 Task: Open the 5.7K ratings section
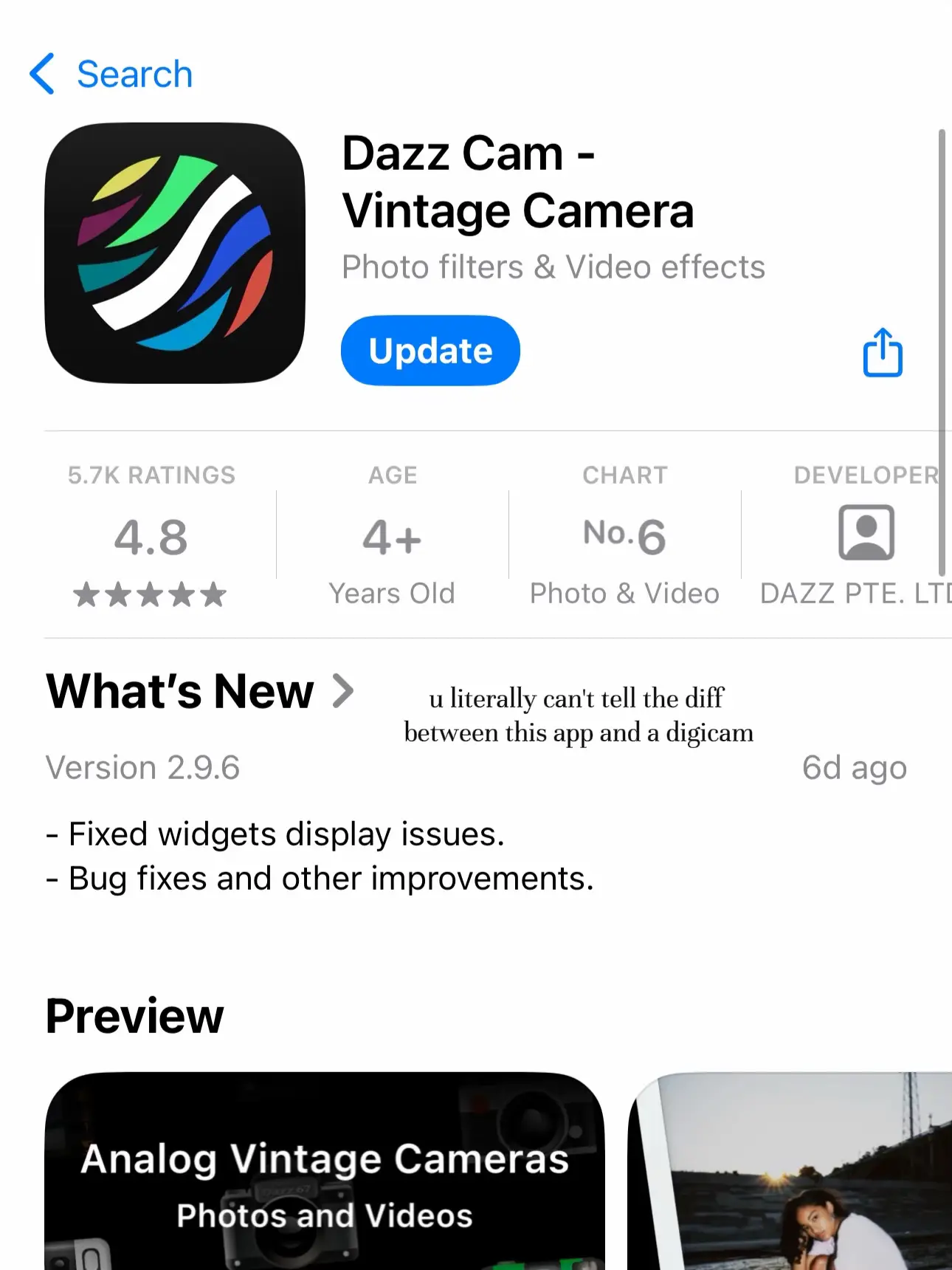151,538
